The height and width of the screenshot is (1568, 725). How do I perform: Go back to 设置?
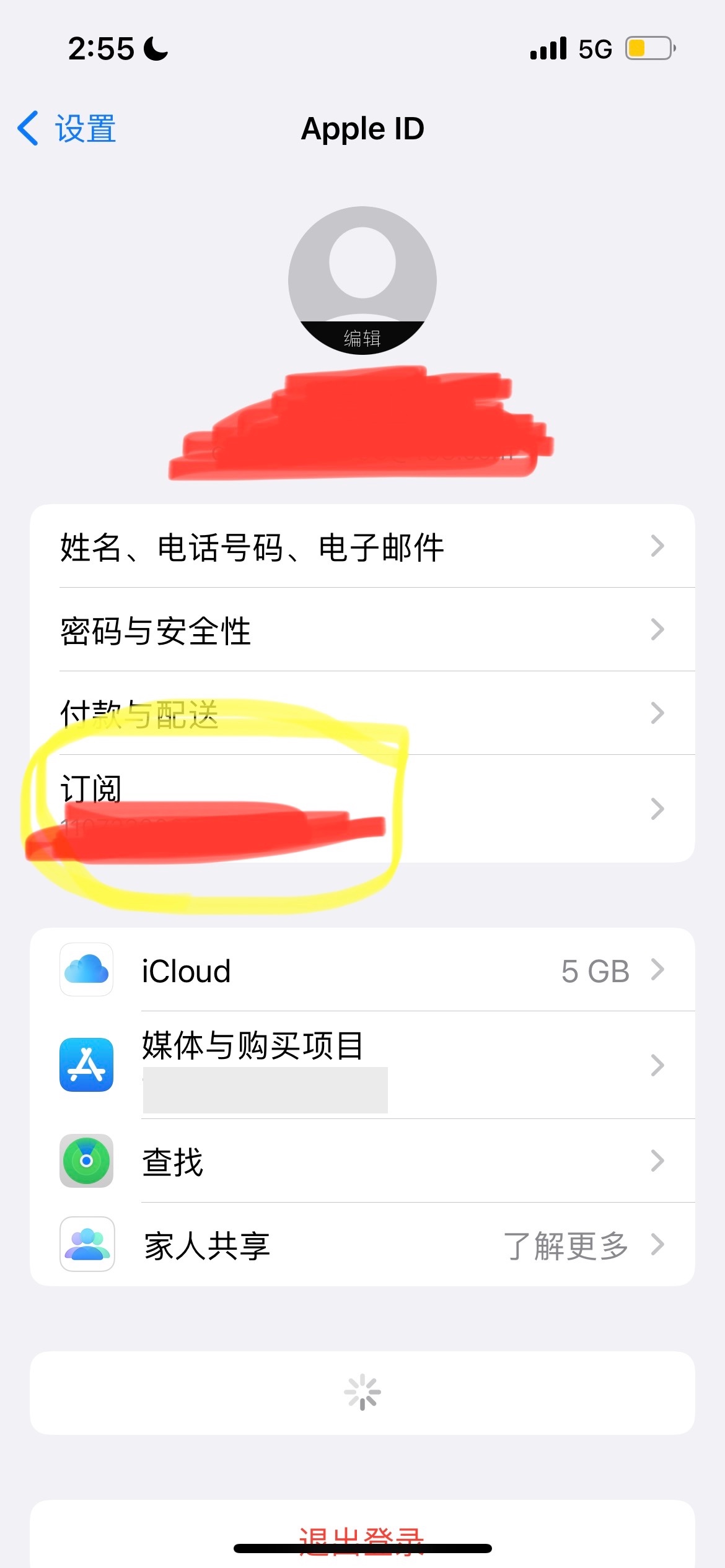(x=67, y=129)
